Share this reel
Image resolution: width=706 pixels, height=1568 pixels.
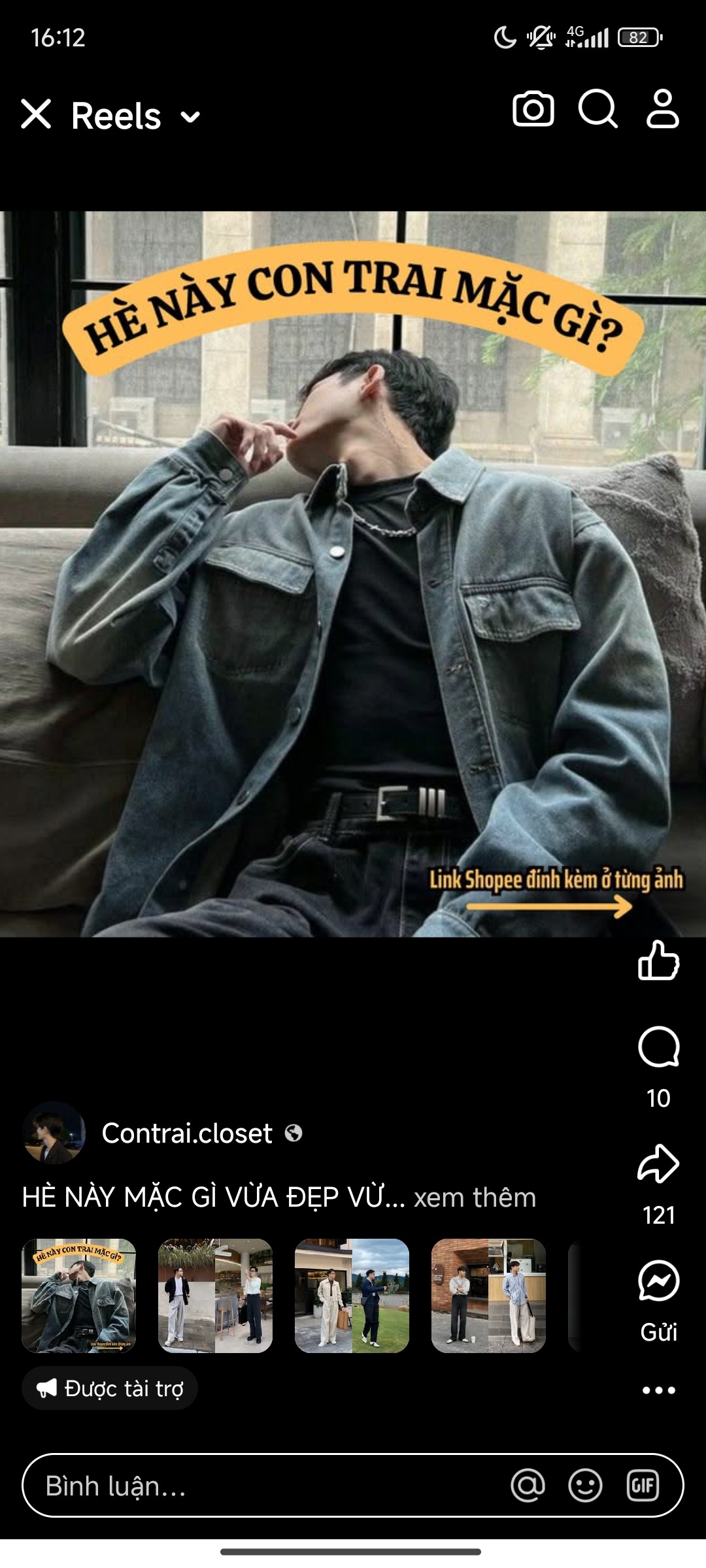[659, 1164]
